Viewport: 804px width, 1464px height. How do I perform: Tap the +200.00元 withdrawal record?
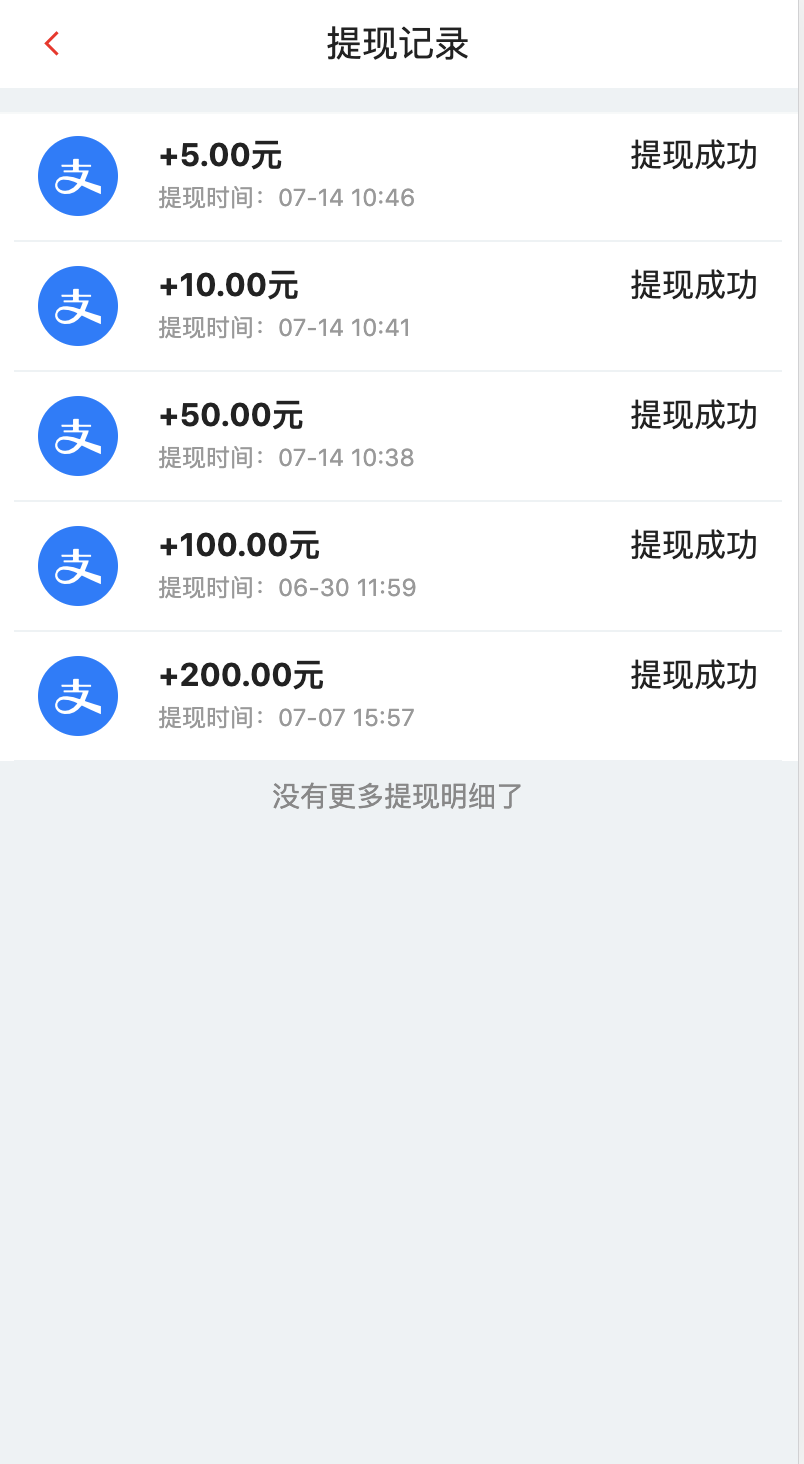400,695
